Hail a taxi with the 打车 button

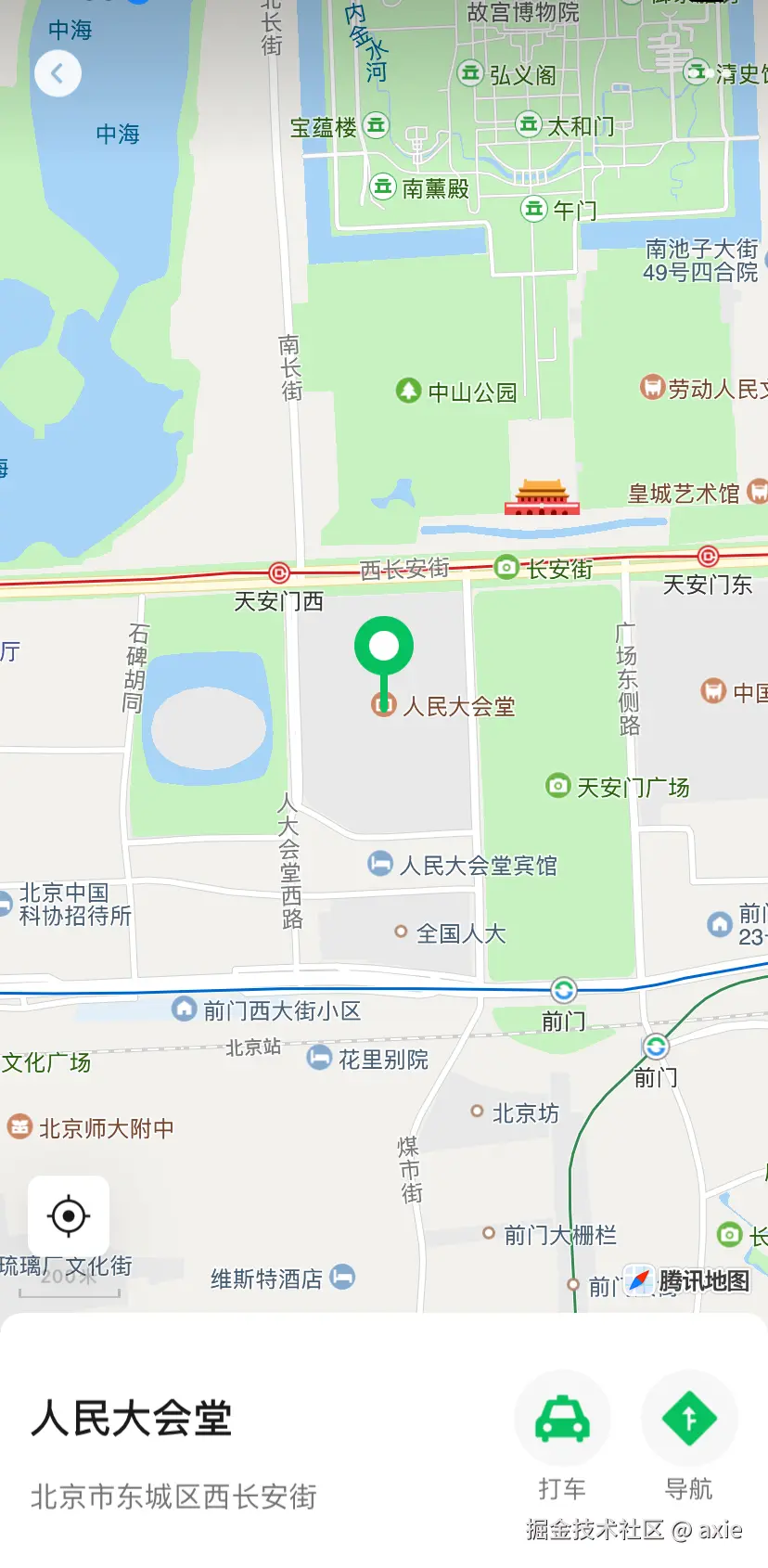(x=562, y=1420)
